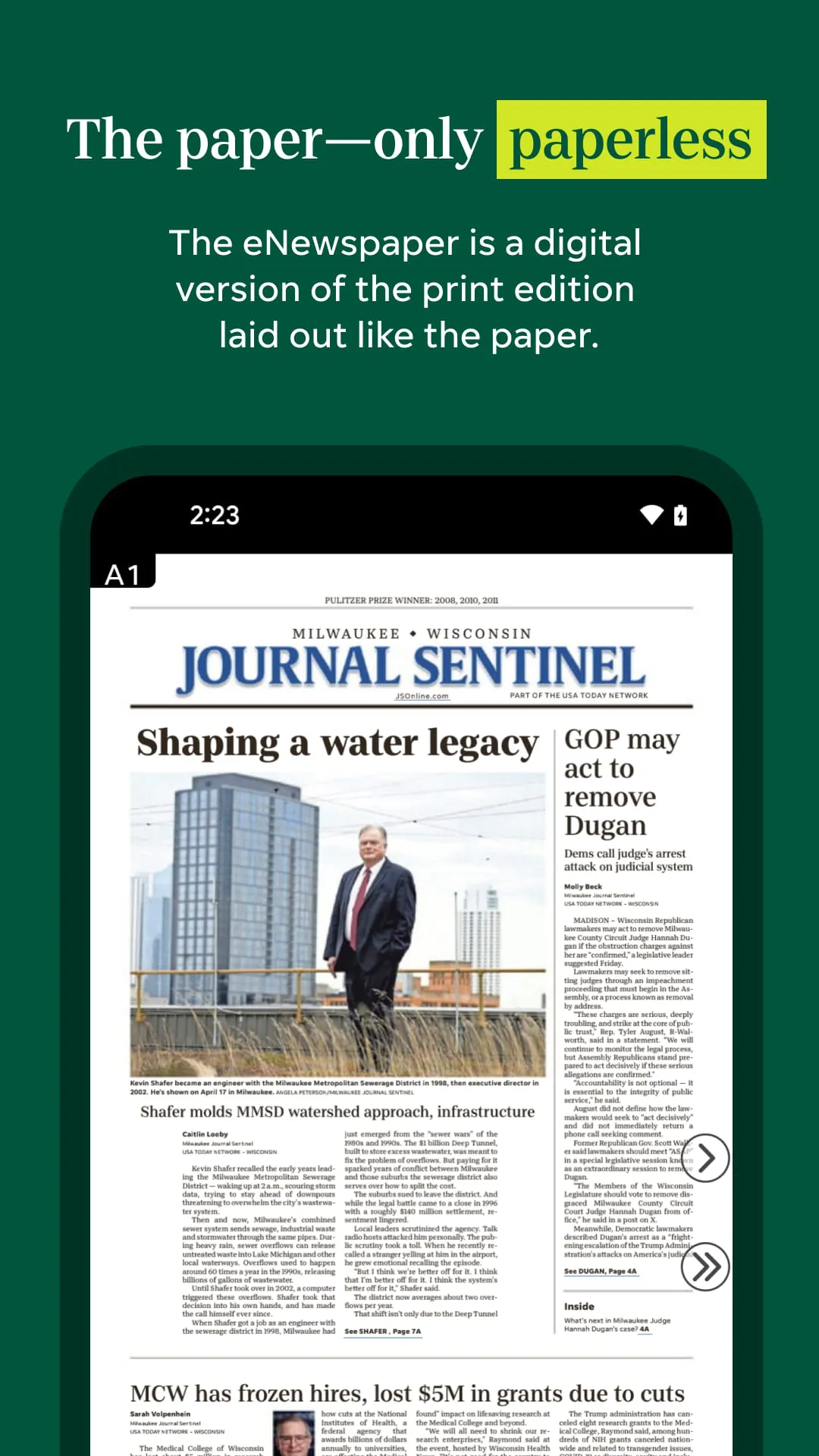Open the Inside section header

click(x=579, y=1306)
